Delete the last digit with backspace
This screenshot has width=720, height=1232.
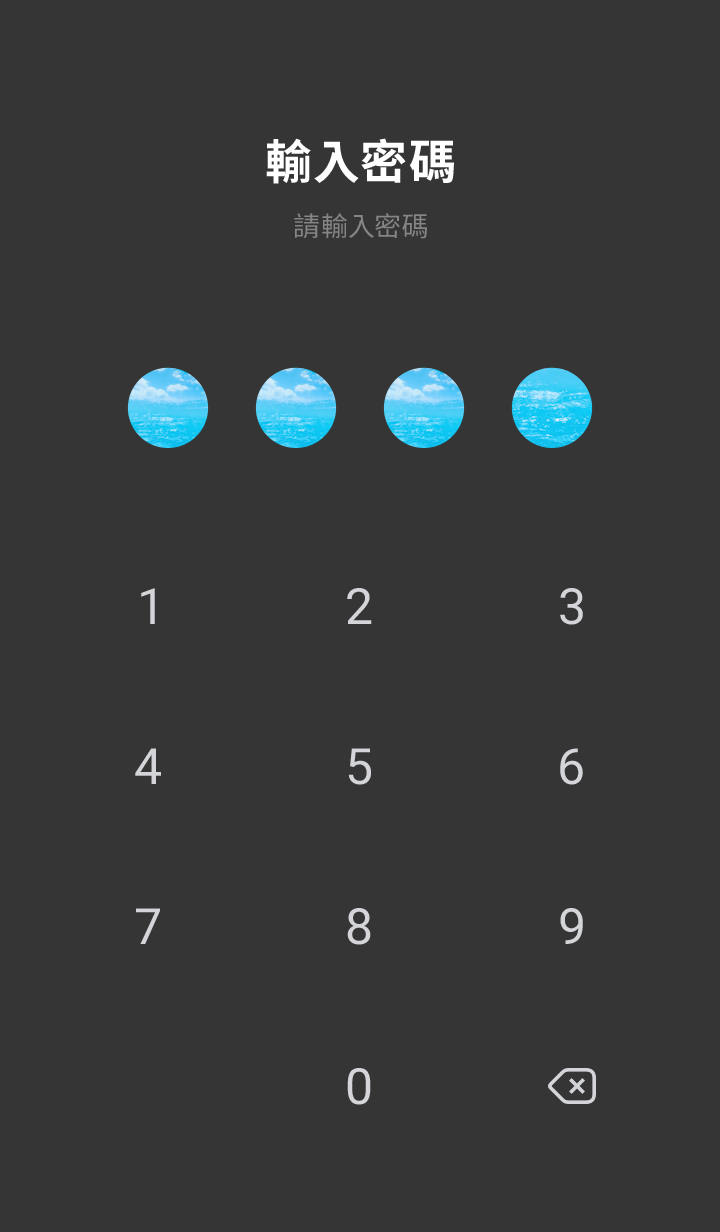(572, 1086)
